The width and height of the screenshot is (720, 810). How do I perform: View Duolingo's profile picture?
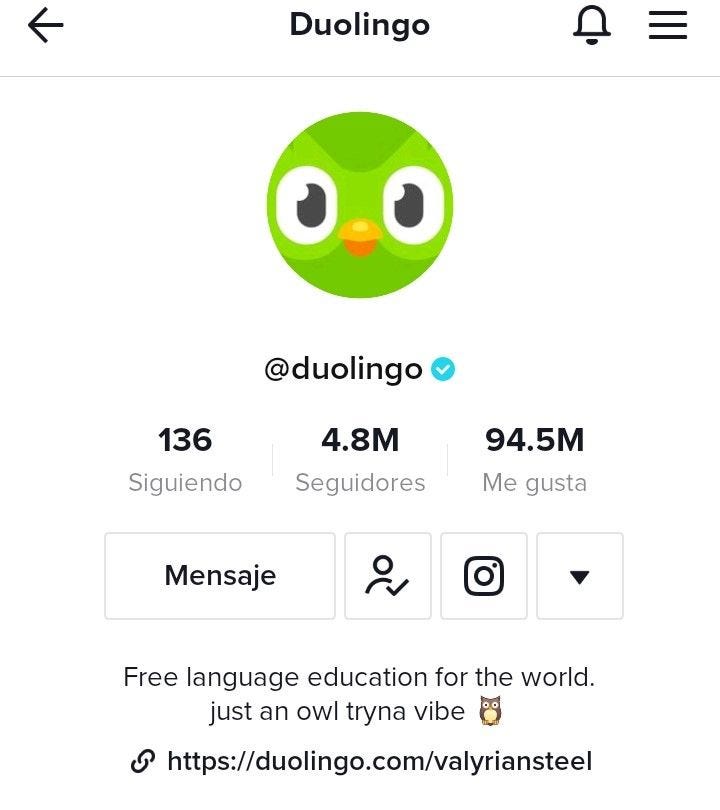[360, 204]
